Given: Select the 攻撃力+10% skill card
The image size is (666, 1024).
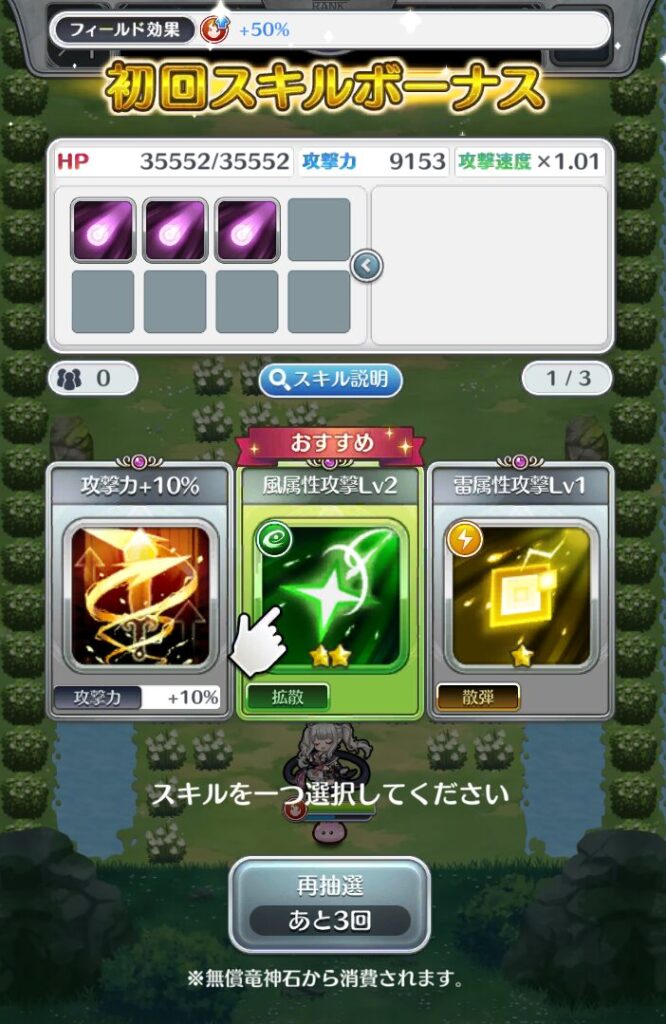Looking at the screenshot, I should pos(139,590).
